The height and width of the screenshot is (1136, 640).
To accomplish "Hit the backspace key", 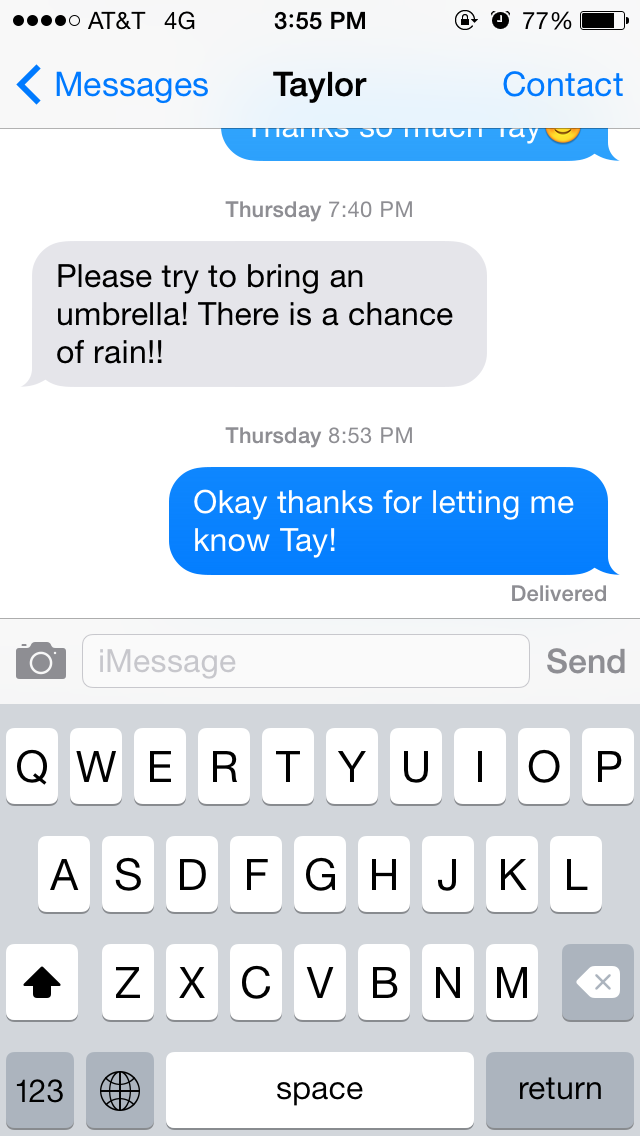I will (598, 983).
